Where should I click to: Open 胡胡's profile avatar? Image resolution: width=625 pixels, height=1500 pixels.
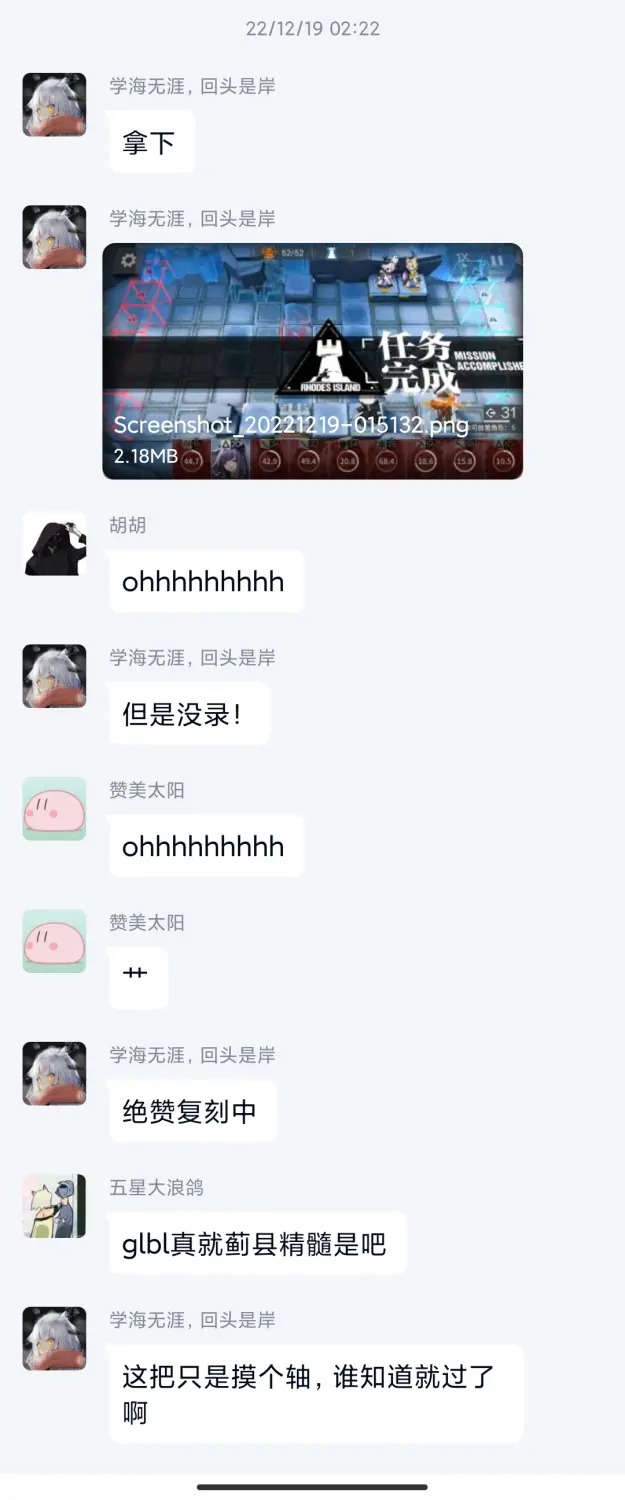tap(54, 544)
